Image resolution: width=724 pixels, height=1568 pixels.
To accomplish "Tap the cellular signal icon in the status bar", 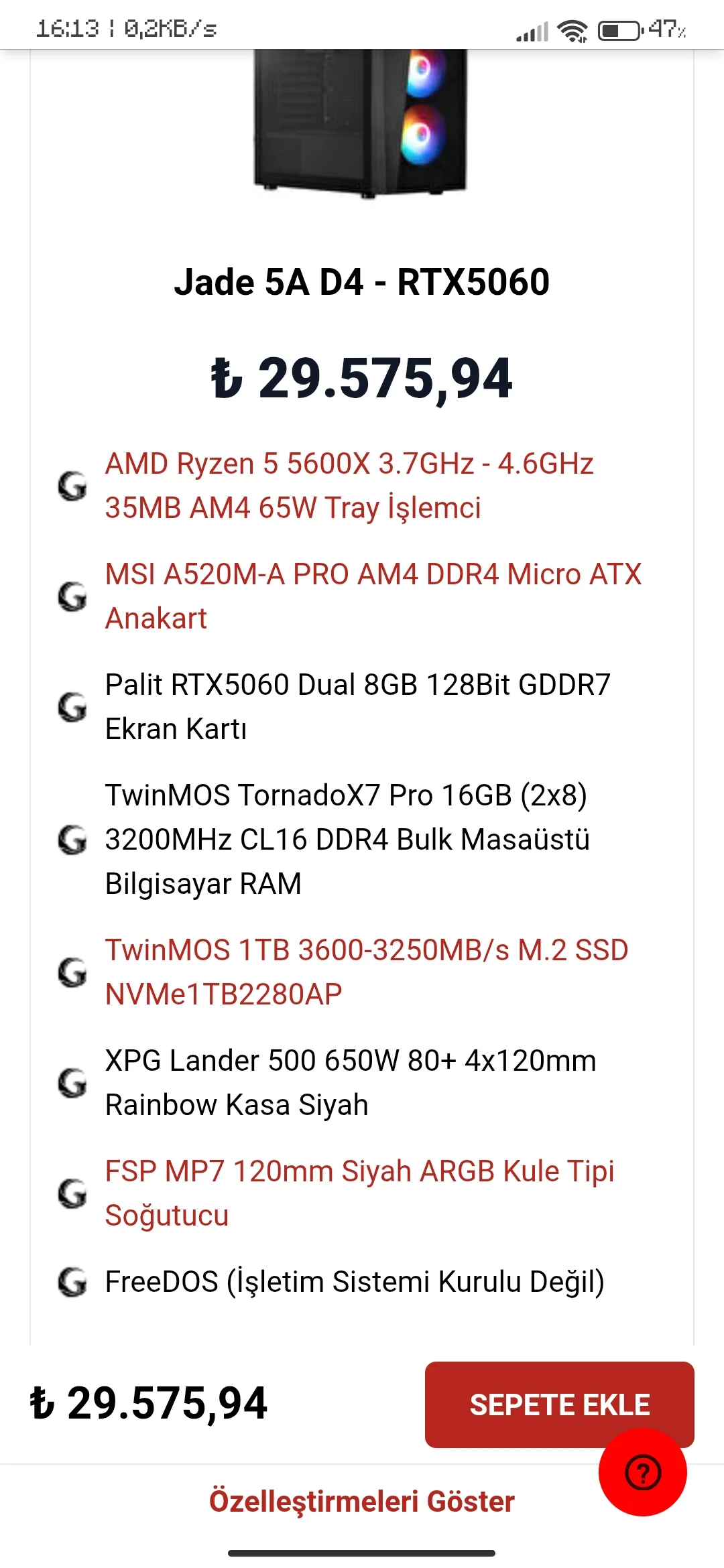I will tap(529, 28).
